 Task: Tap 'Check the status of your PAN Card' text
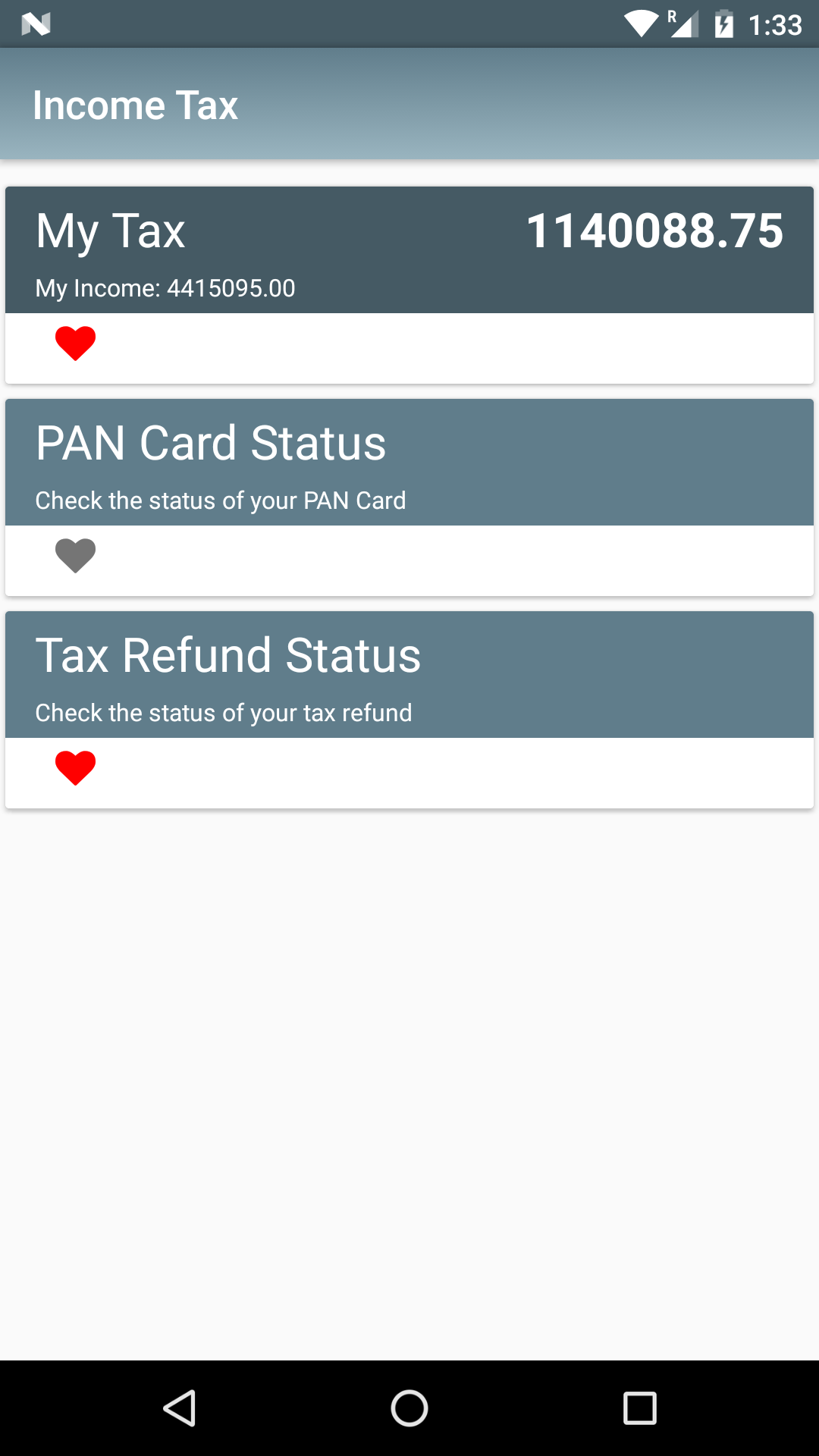click(x=221, y=500)
